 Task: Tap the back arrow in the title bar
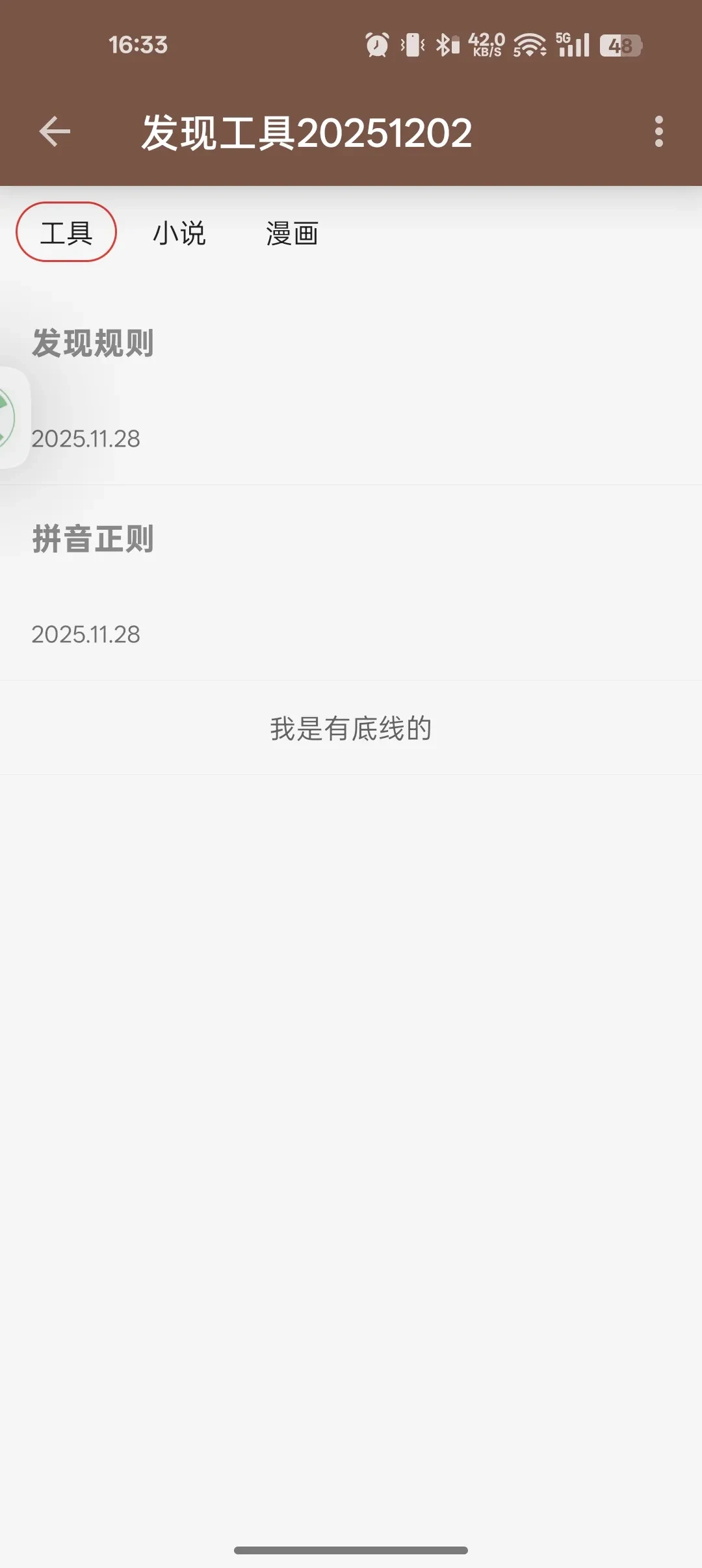[x=54, y=132]
